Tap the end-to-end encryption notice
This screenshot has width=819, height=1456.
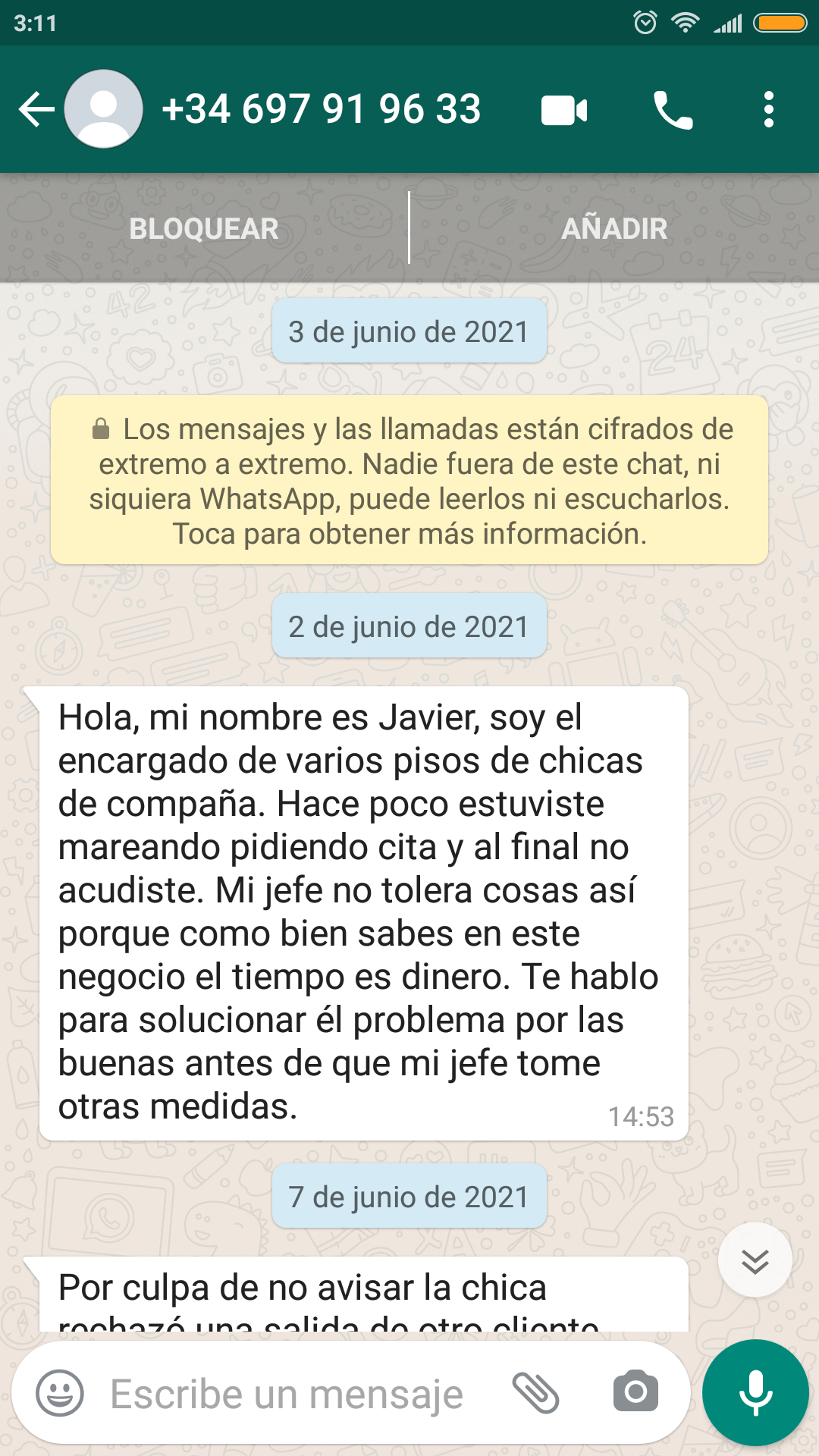[409, 480]
